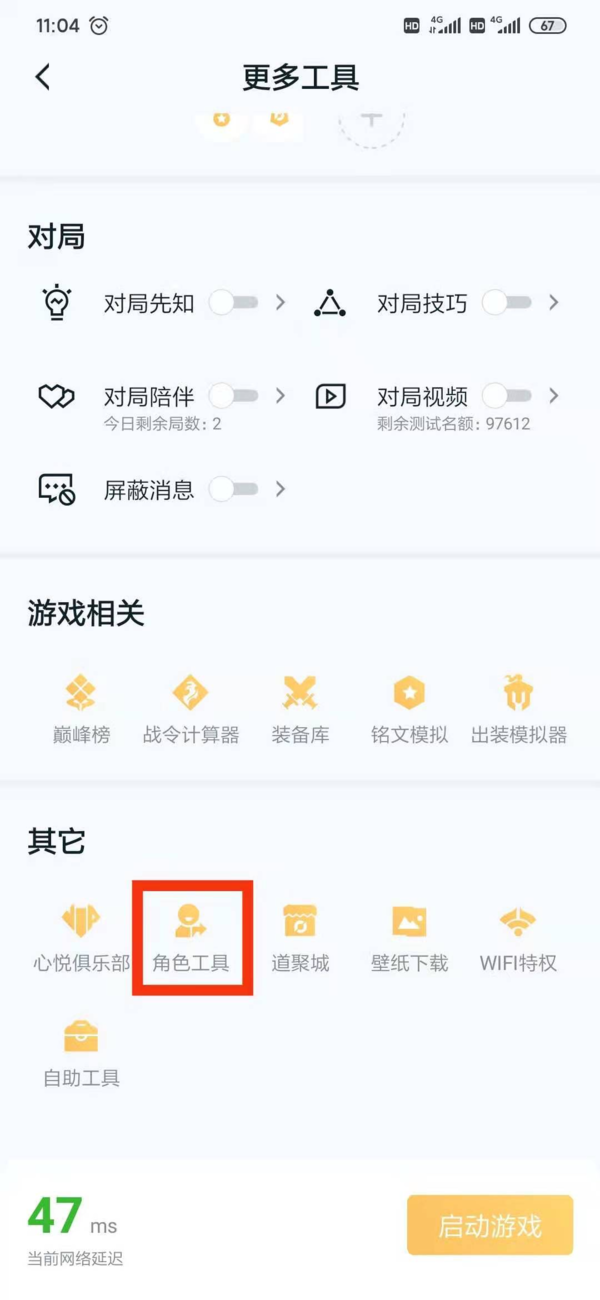Open the 出装模拟器 tool
600x1300 pixels.
pyautogui.click(x=518, y=708)
